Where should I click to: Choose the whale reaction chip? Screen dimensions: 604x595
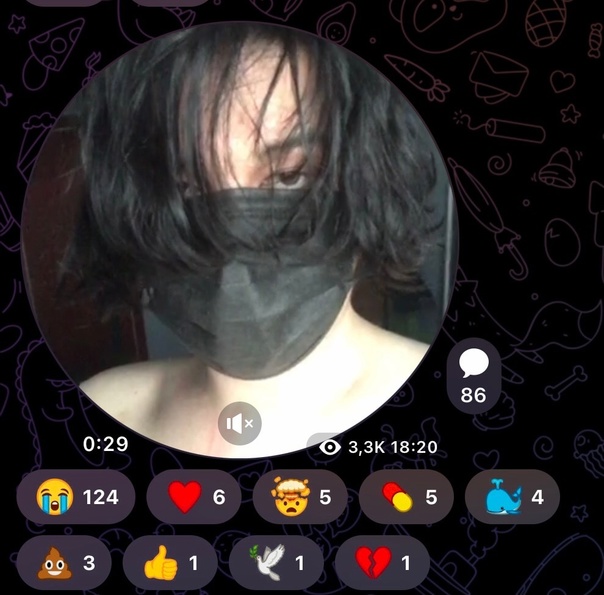(x=512, y=497)
